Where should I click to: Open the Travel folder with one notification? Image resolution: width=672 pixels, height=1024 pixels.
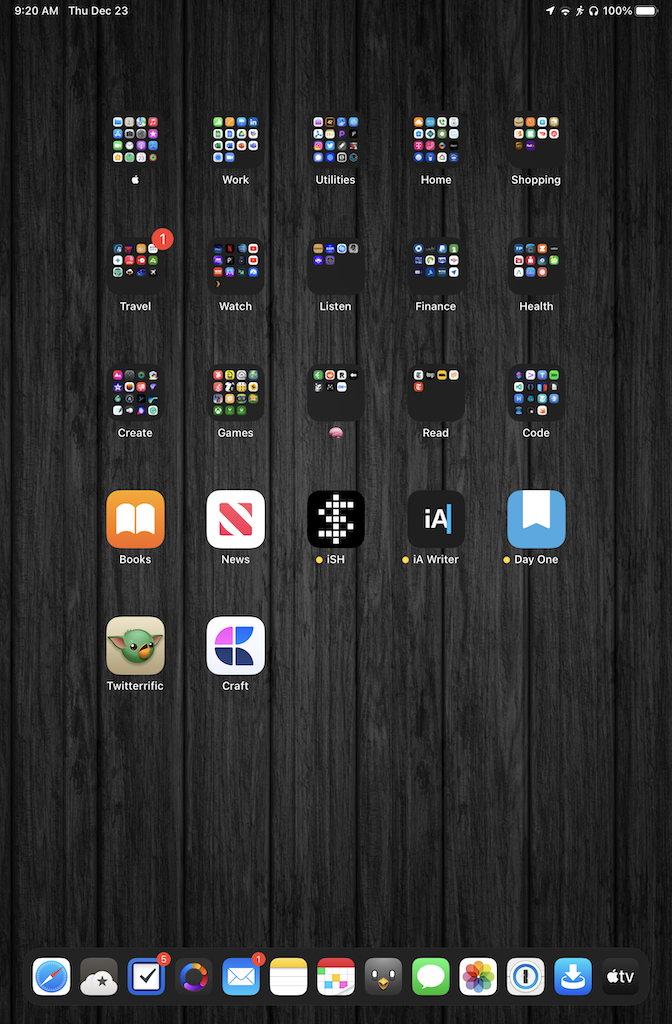(x=135, y=266)
